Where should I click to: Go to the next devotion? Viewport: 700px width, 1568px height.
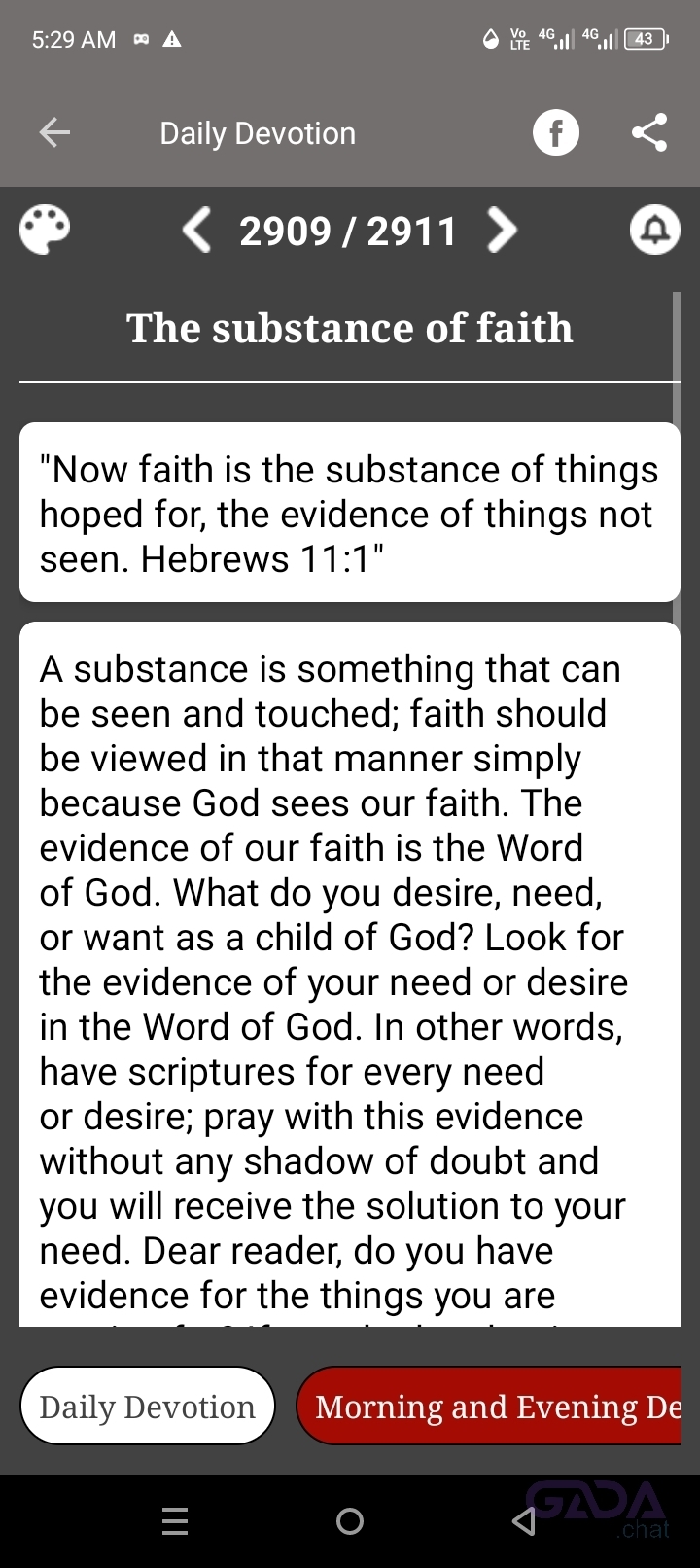tap(501, 231)
